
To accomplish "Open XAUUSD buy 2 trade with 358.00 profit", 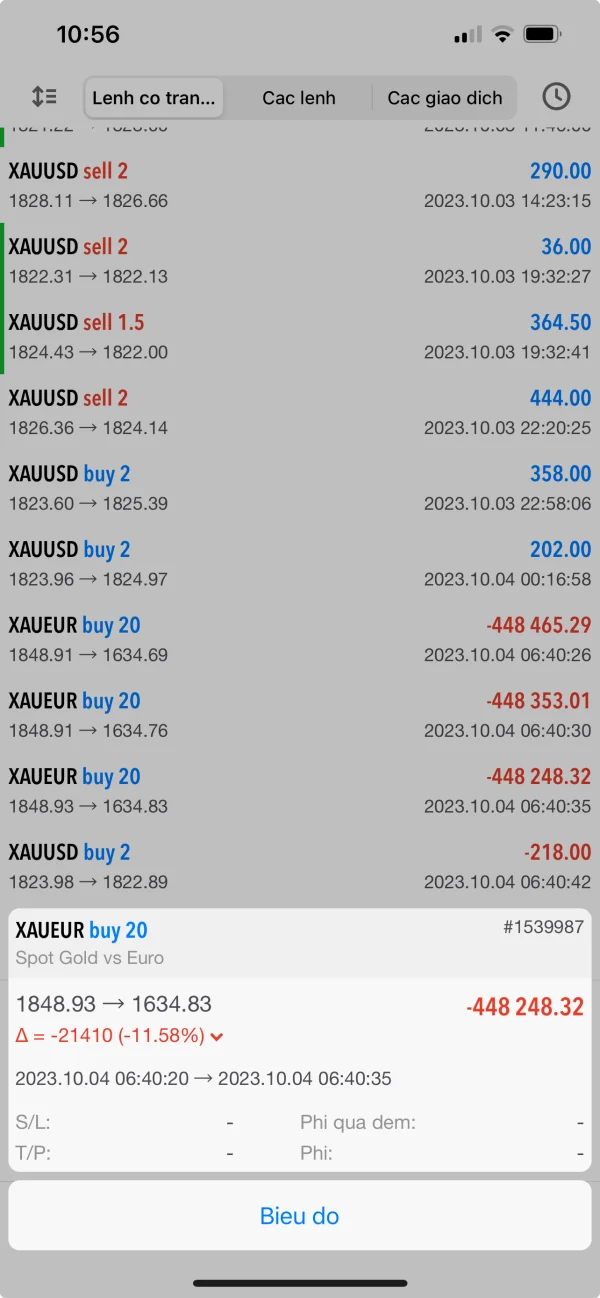I will tap(300, 488).
